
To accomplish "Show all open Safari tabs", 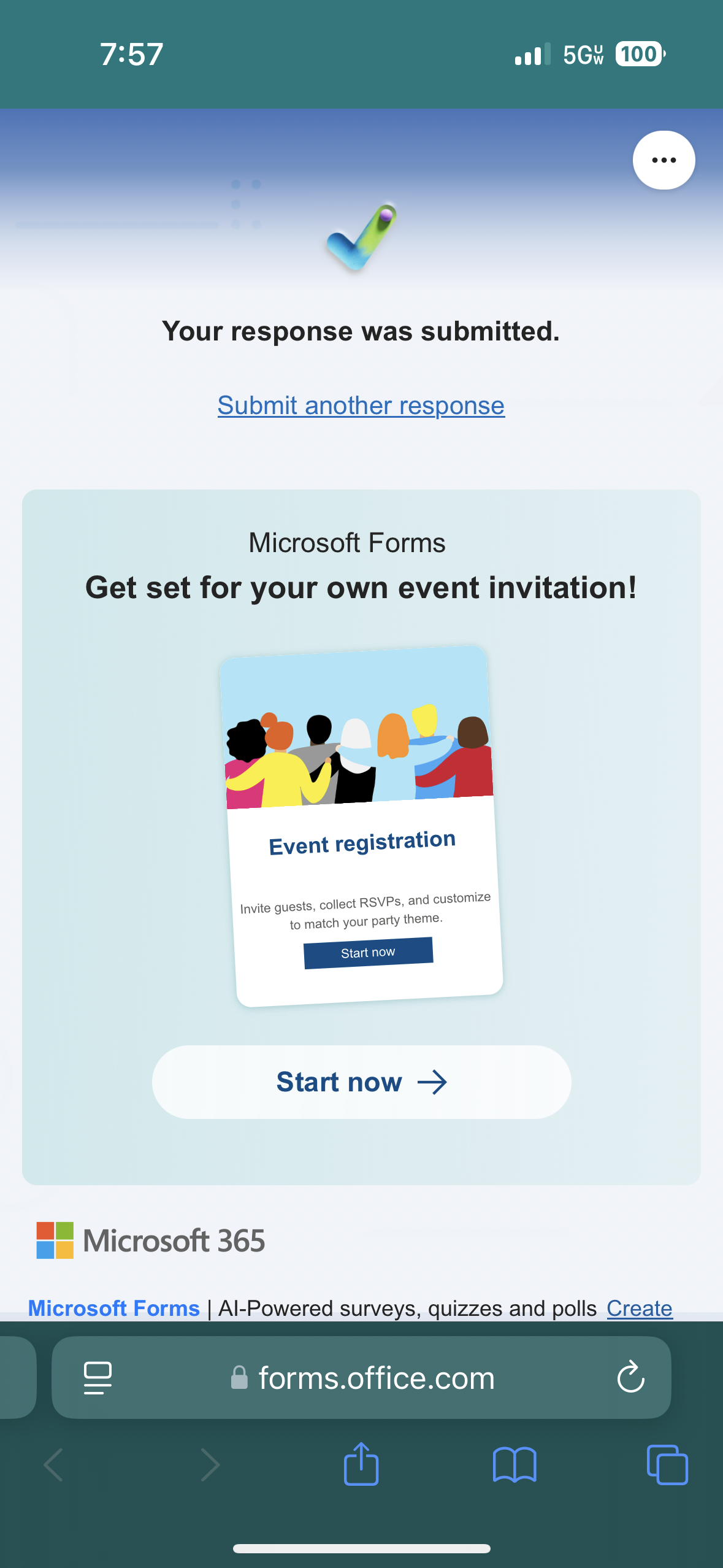I will point(667,1465).
